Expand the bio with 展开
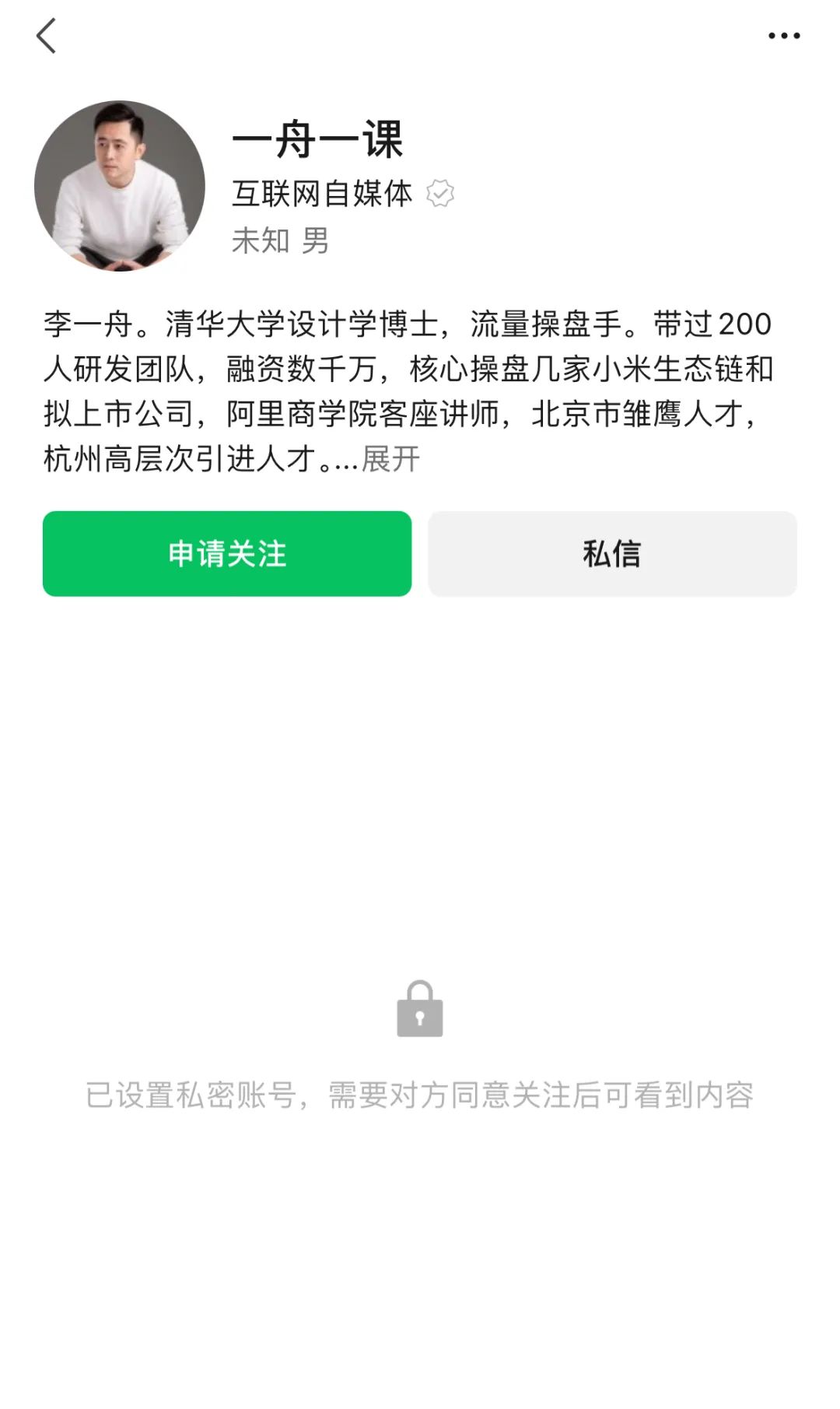The height and width of the screenshot is (1409, 840). tap(391, 459)
